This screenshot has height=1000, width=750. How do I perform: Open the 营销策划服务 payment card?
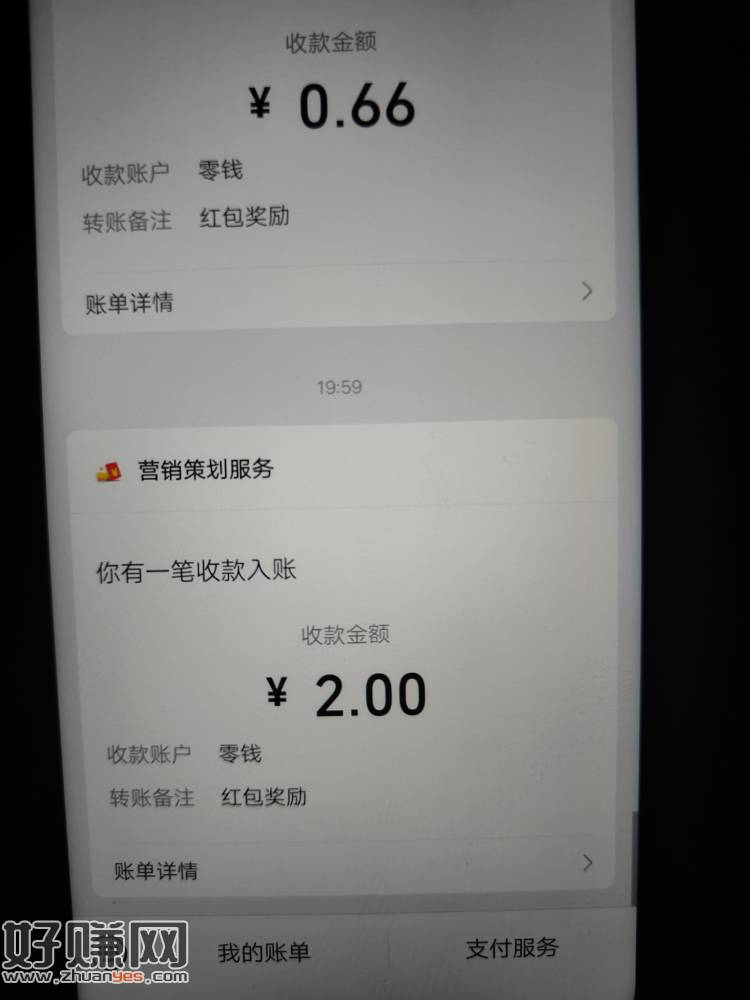204,470
